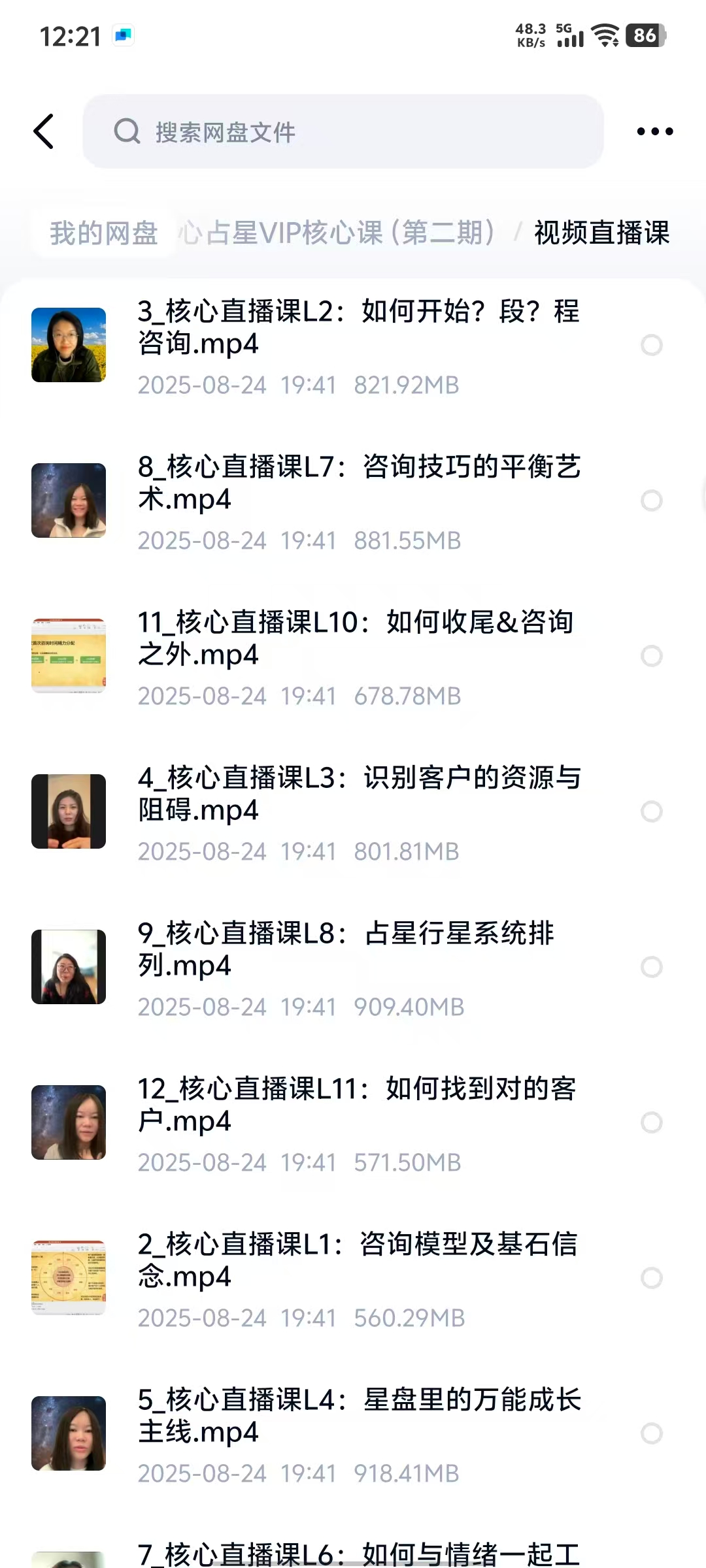Screen dimensions: 706x1568
Task: Tick the circle beside 11_核心直播课L10
Action: point(652,656)
